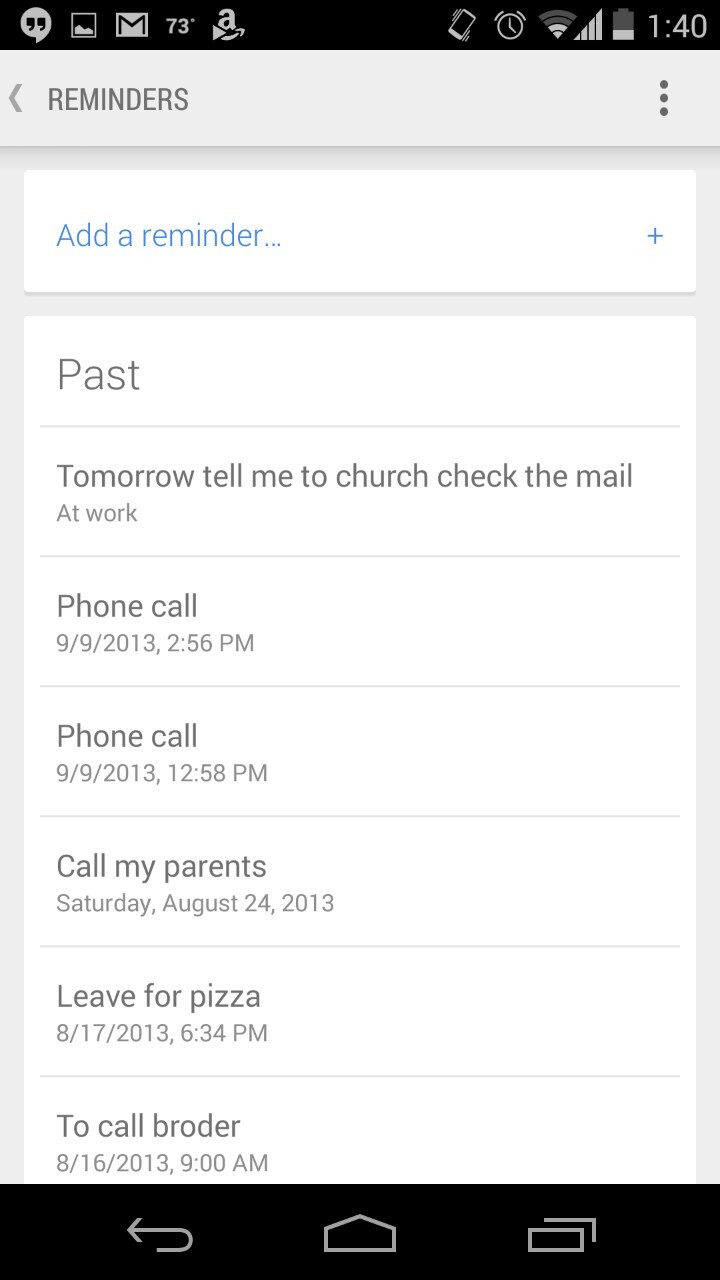
Task: Open the 'Leave for pizza' reminder
Action: point(360,1012)
